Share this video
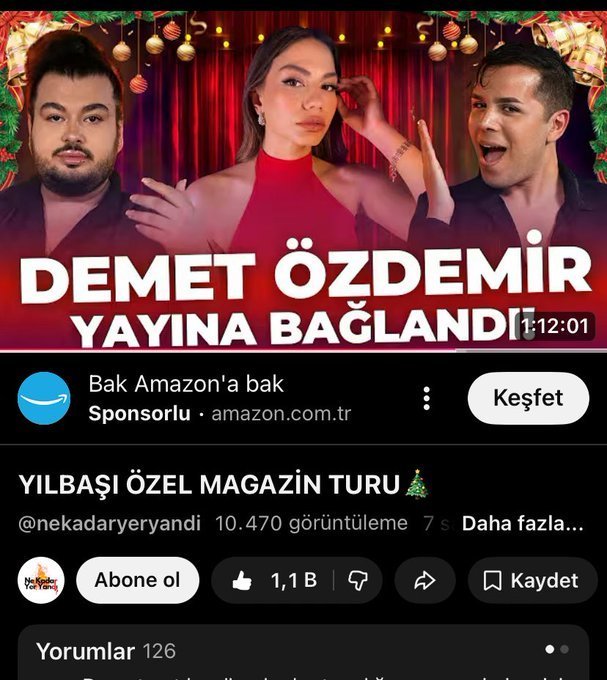 (x=424, y=581)
